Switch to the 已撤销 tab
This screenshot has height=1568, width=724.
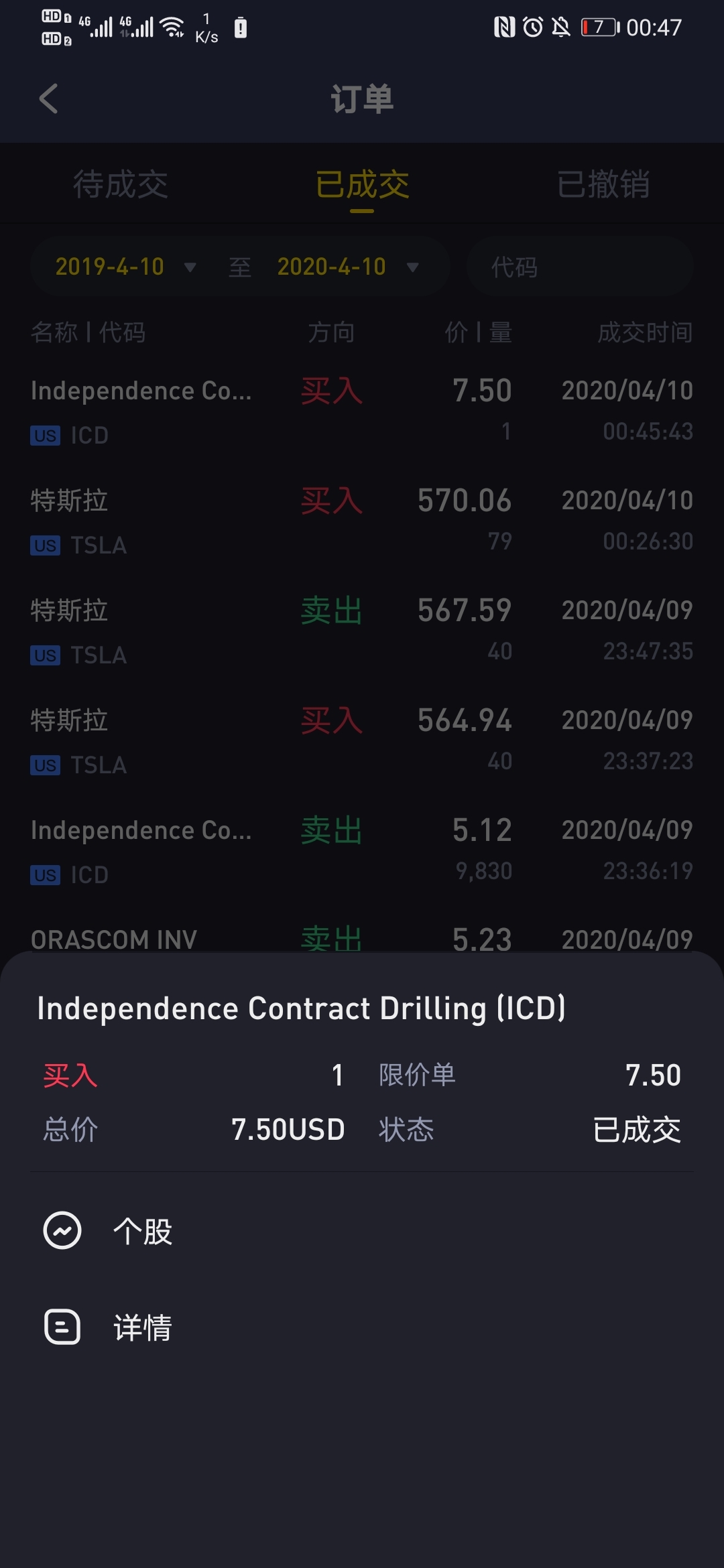coord(603,184)
